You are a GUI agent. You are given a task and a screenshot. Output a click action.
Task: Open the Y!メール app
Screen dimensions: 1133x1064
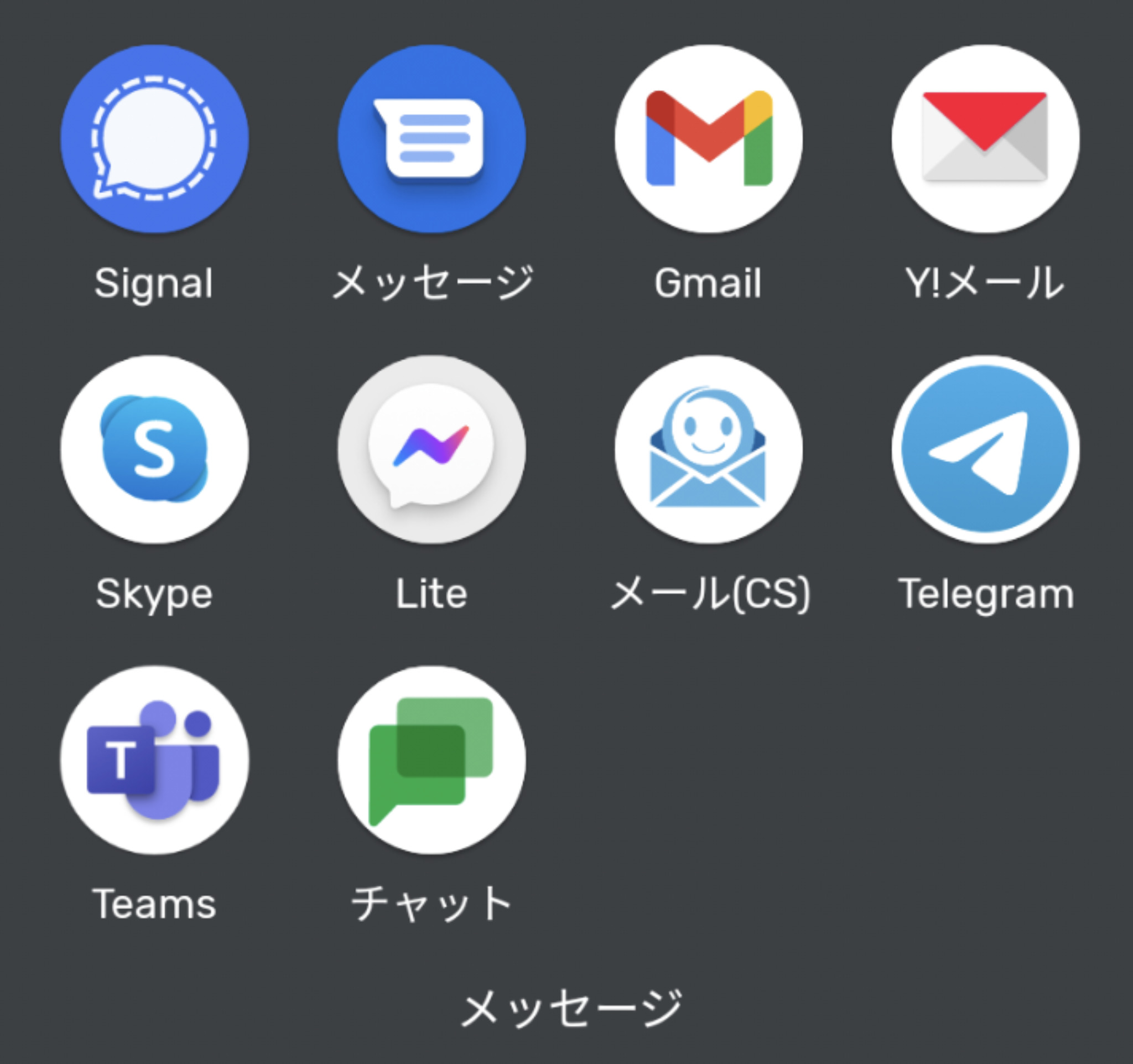985,138
